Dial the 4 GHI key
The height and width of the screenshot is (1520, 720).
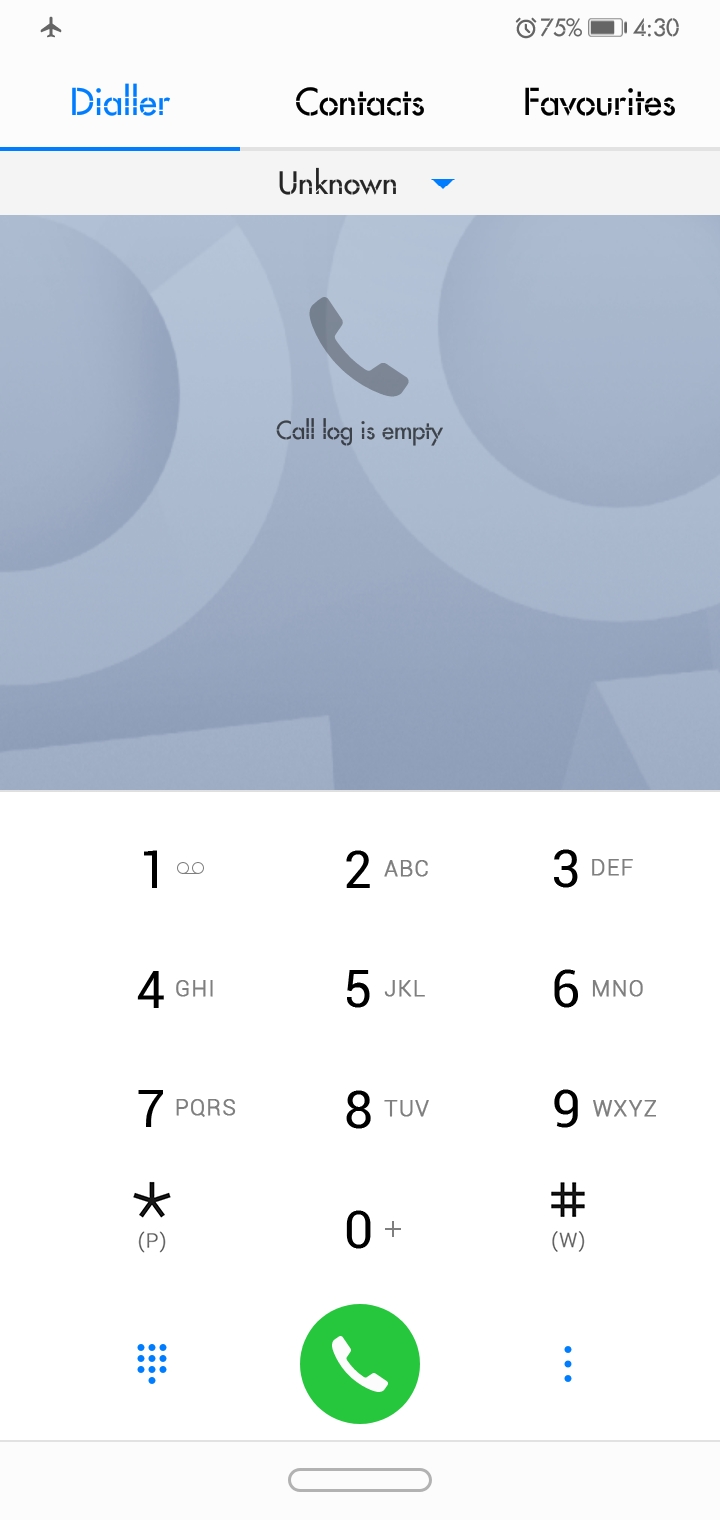click(x=152, y=988)
